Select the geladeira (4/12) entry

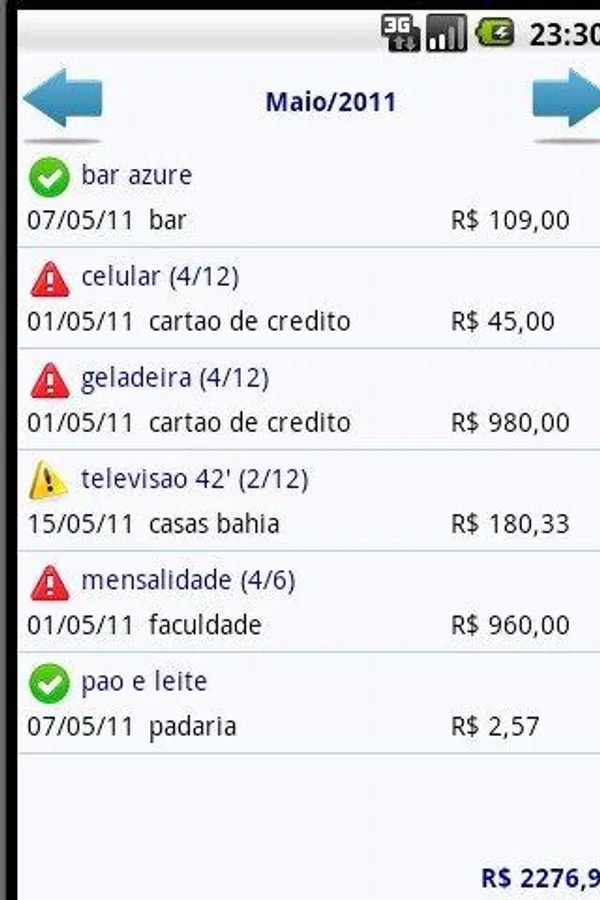(300, 399)
